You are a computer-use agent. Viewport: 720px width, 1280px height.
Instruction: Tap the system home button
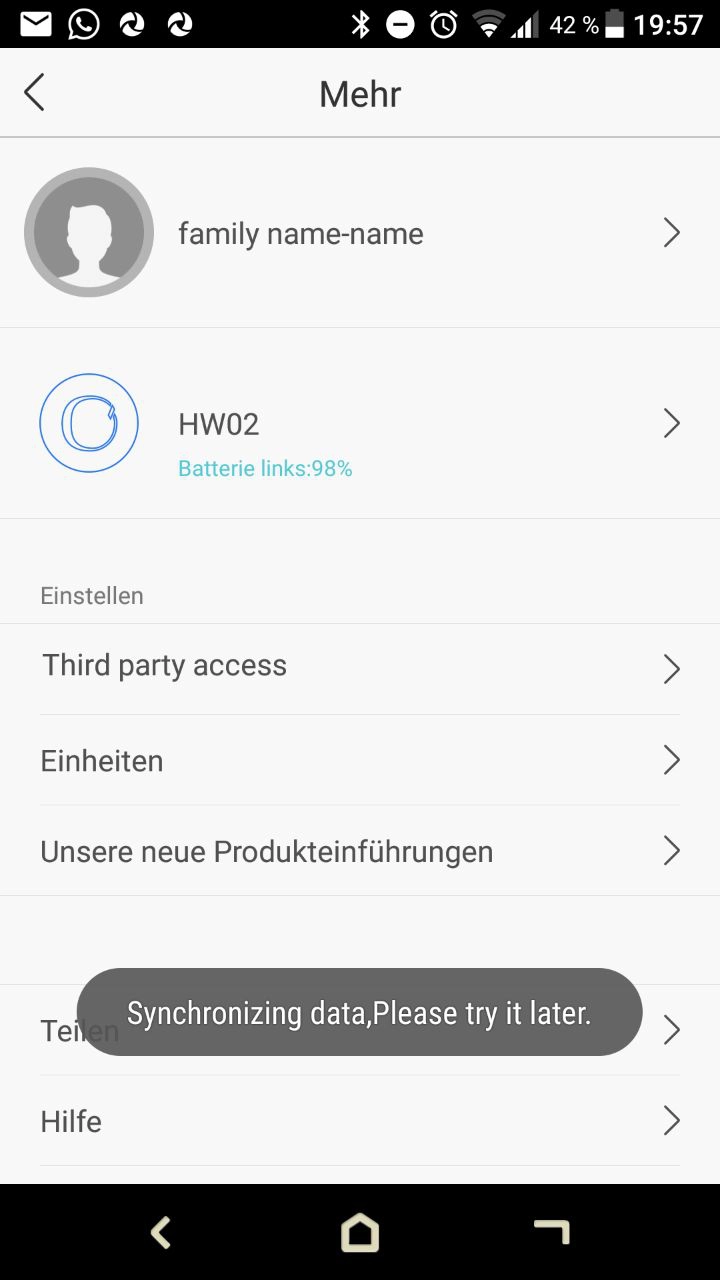pos(360,1232)
